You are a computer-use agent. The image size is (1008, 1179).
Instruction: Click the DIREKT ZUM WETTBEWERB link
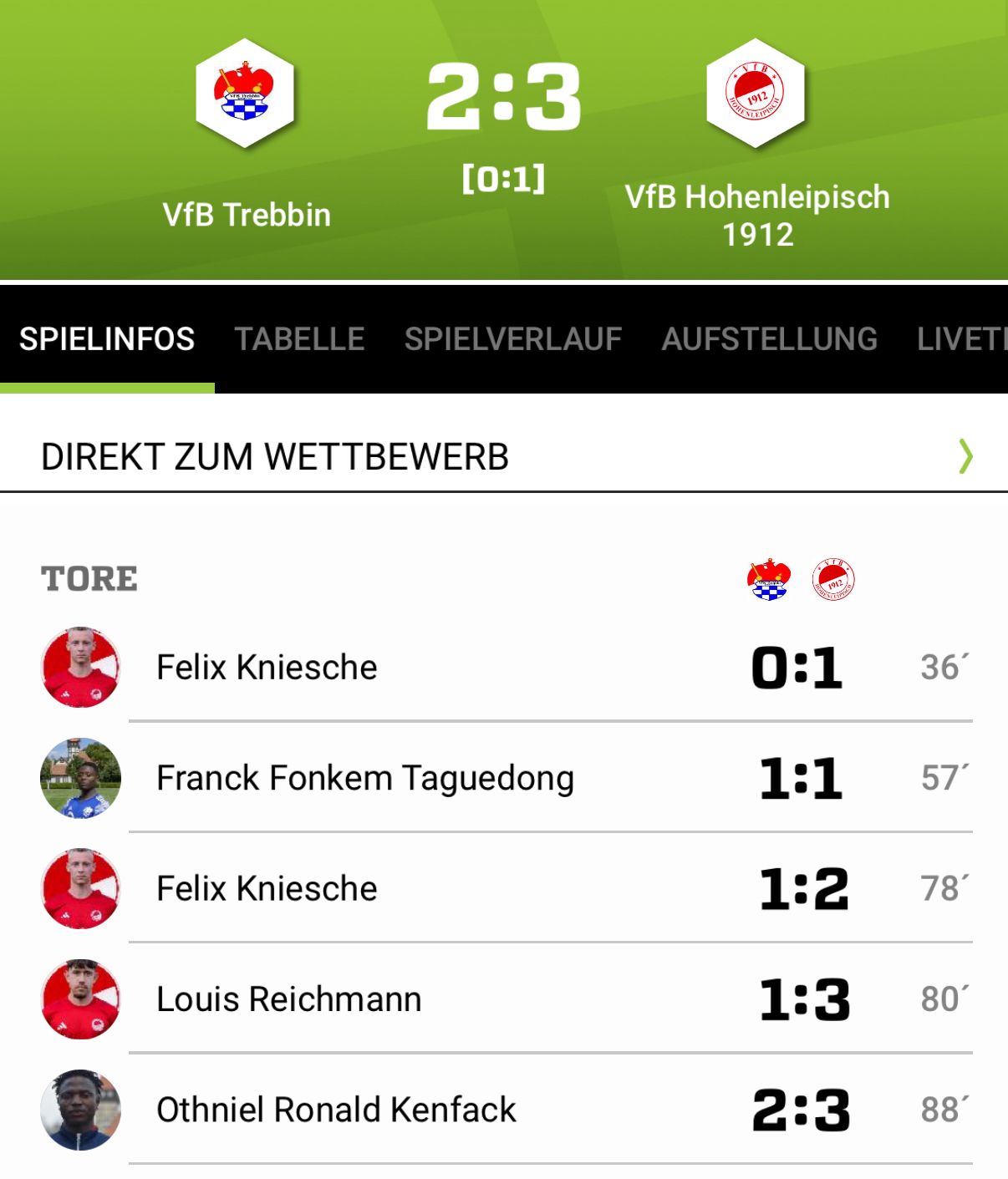276,456
